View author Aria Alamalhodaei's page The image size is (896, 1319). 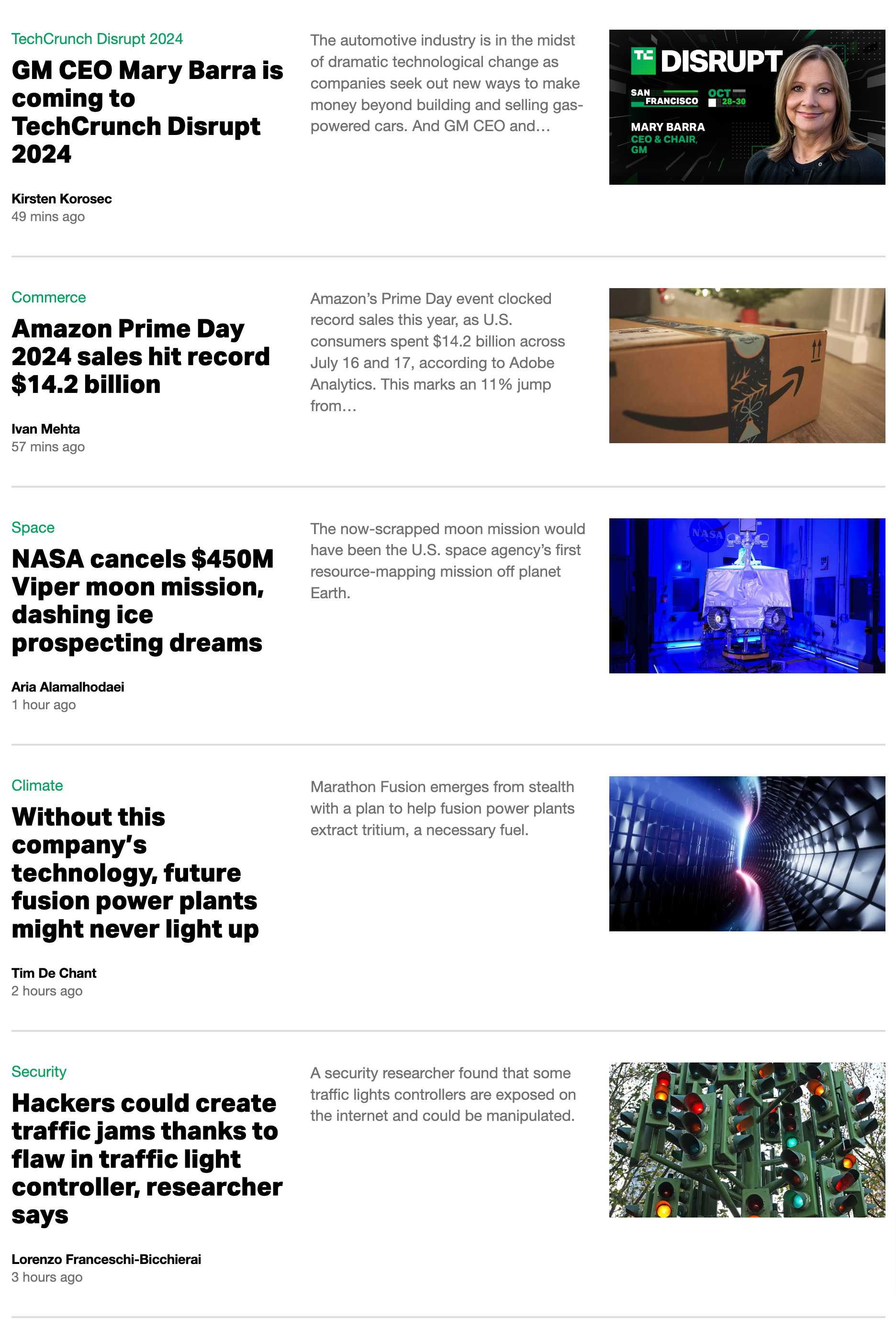pyautogui.click(x=67, y=686)
